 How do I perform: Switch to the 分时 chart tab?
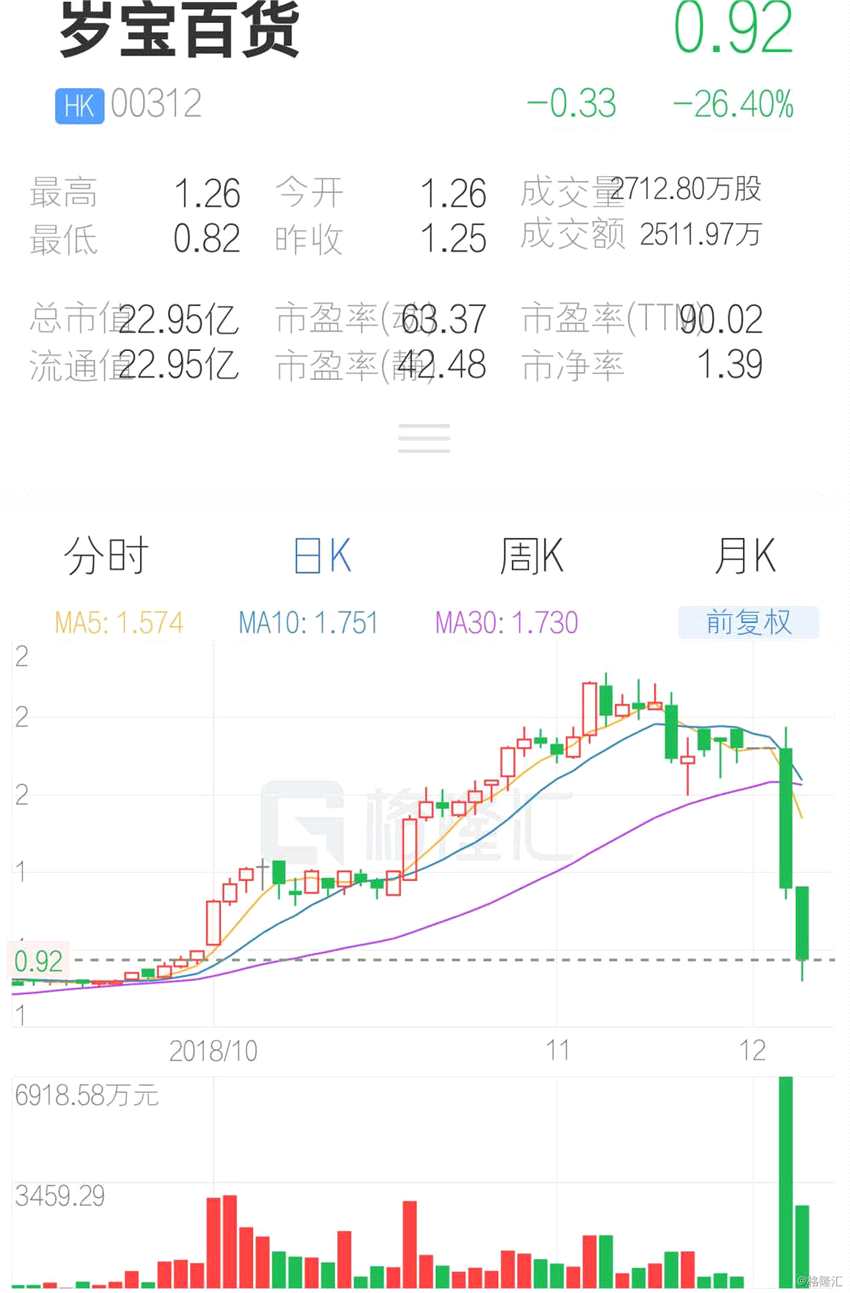pyautogui.click(x=104, y=556)
